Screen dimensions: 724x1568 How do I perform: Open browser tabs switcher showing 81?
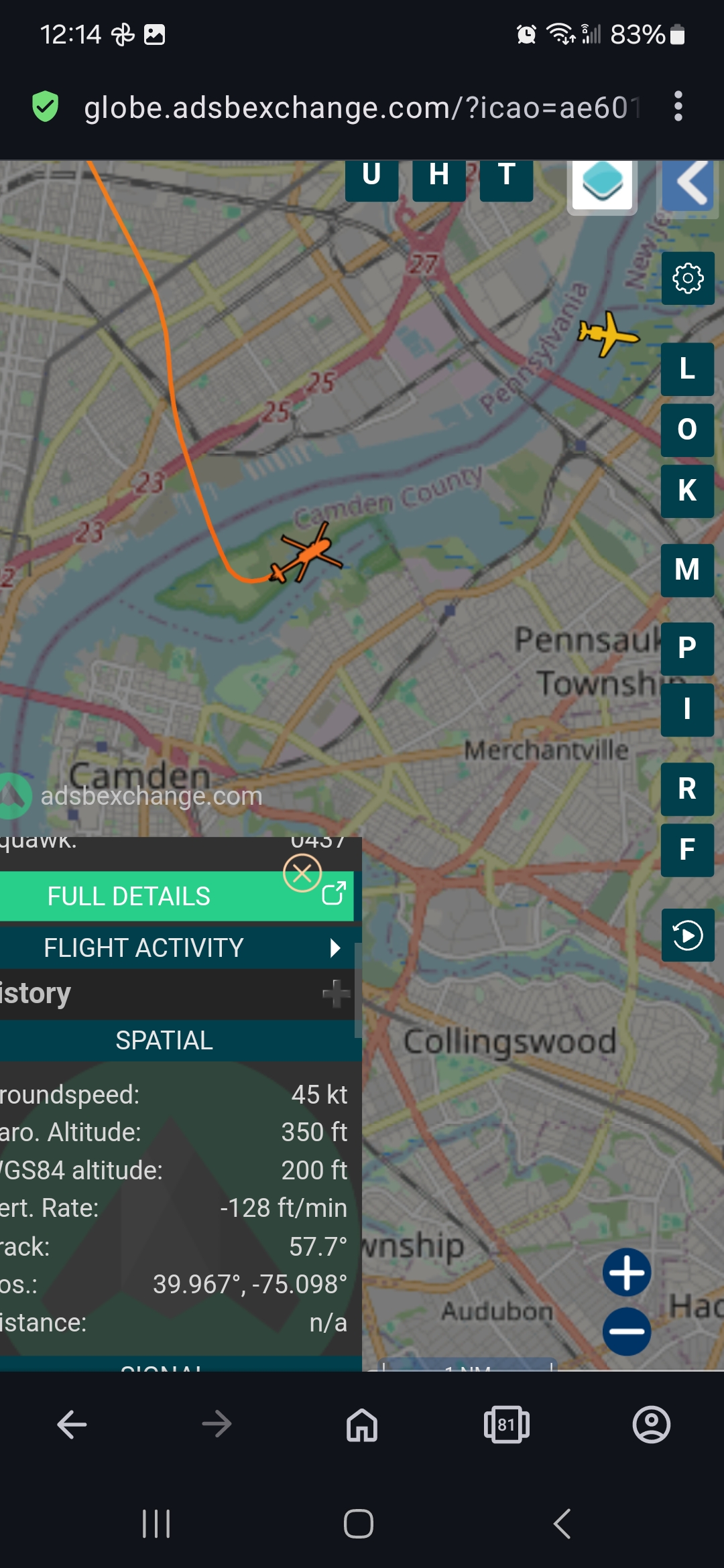(x=507, y=1425)
